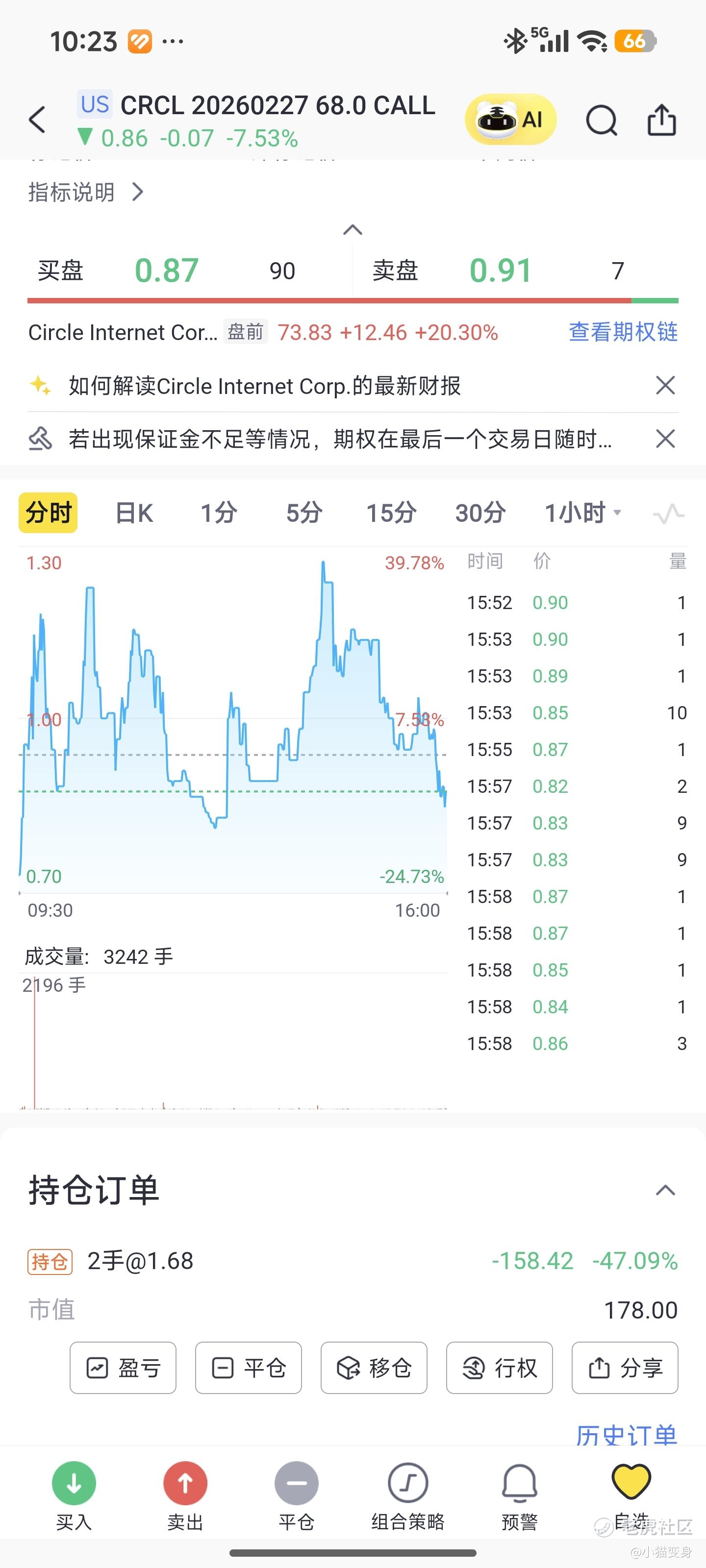Open 查看期权链 option chain link
Image resolution: width=706 pixels, height=1568 pixels.
pyautogui.click(x=623, y=332)
